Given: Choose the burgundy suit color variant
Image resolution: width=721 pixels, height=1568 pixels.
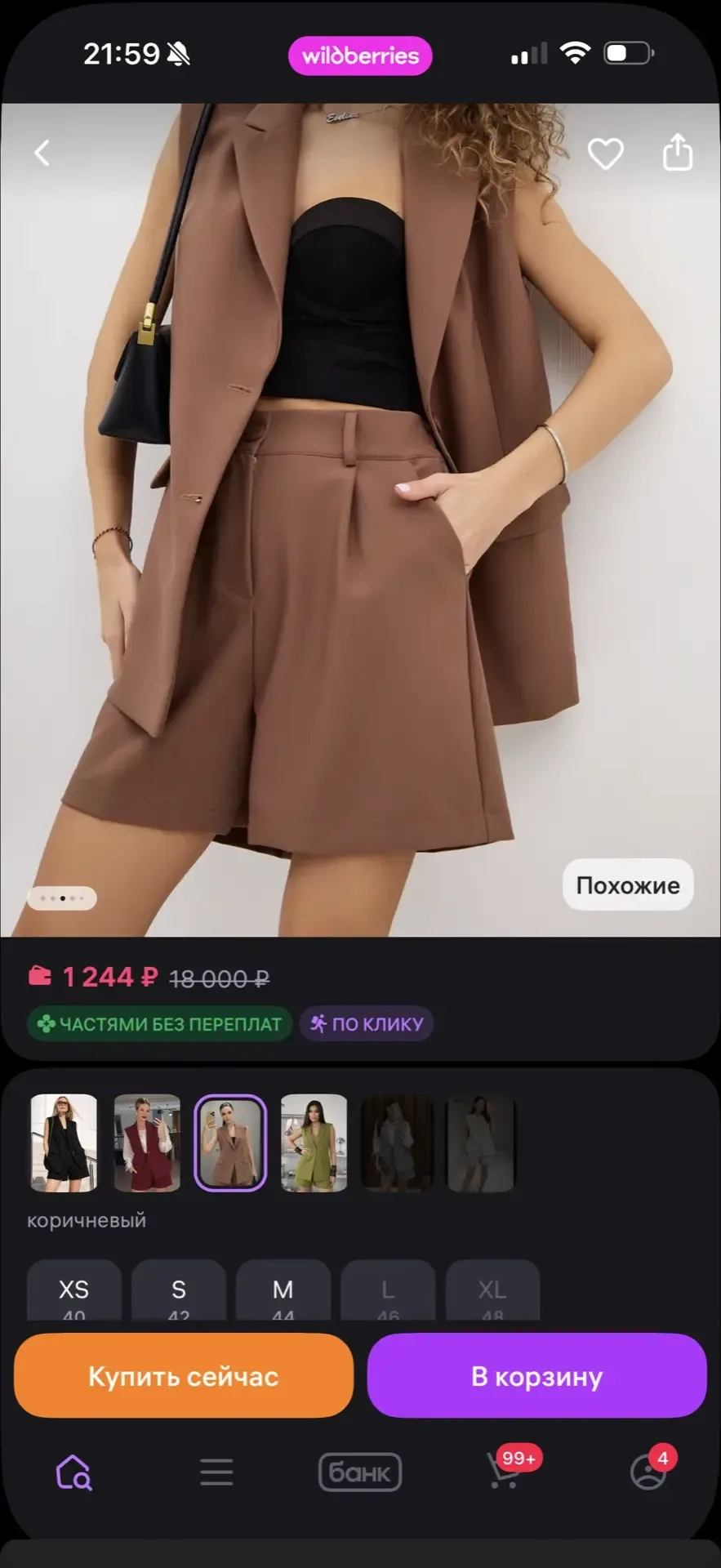Looking at the screenshot, I should (x=147, y=1143).
